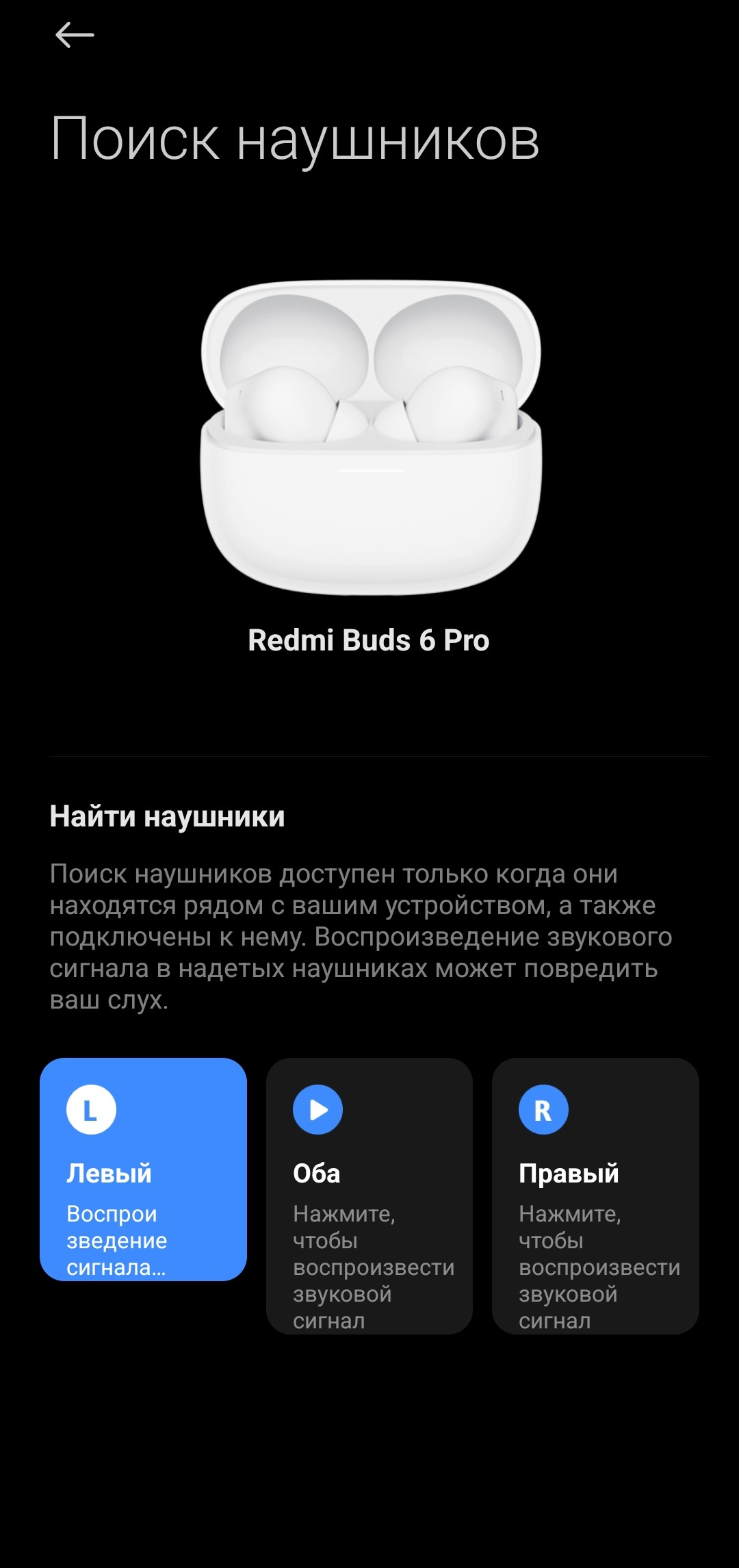Image resolution: width=739 pixels, height=1568 pixels.
Task: Stop the signal on the Левый earbud
Action: click(x=143, y=1169)
